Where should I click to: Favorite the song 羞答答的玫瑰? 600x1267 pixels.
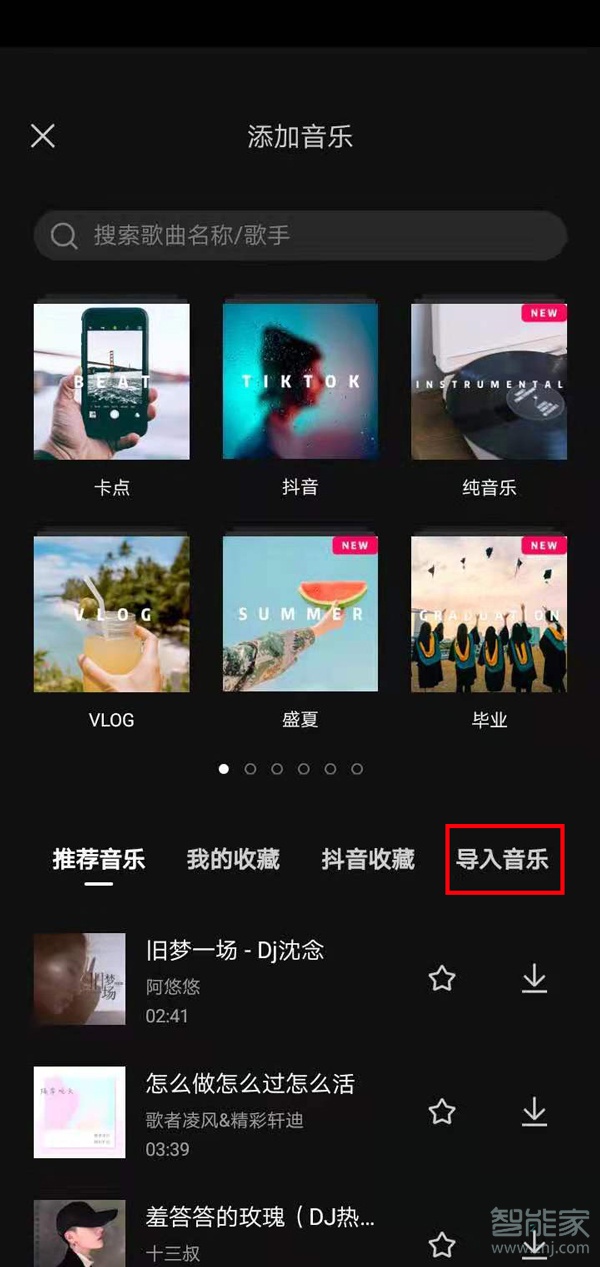442,1244
